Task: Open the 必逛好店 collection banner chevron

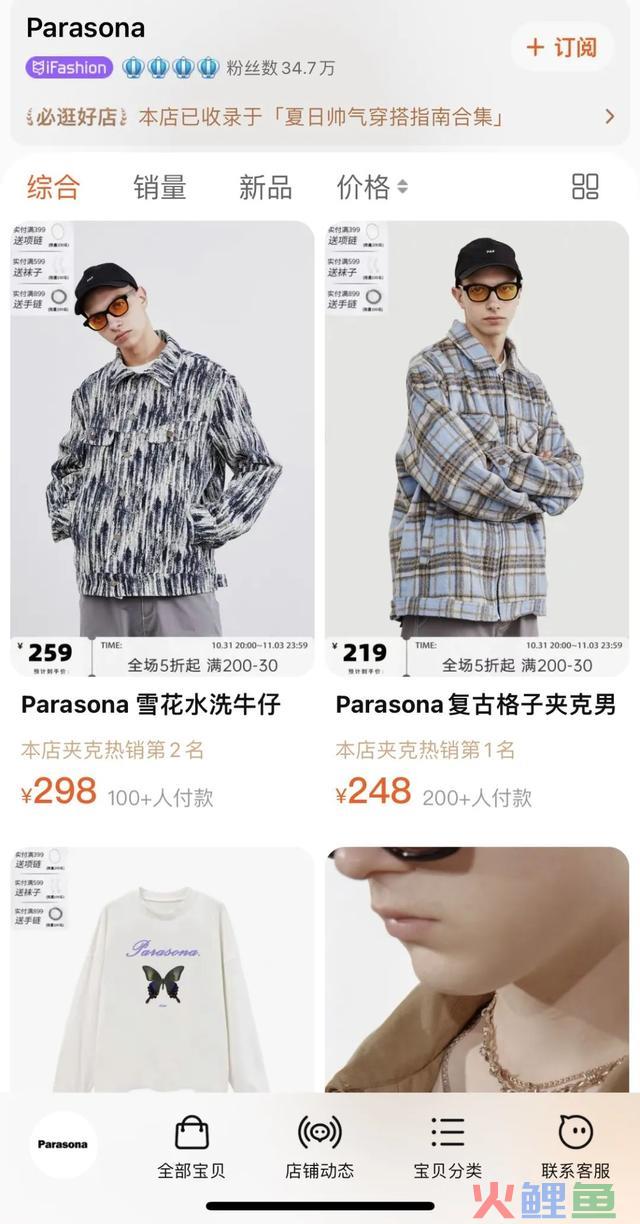Action: point(609,117)
